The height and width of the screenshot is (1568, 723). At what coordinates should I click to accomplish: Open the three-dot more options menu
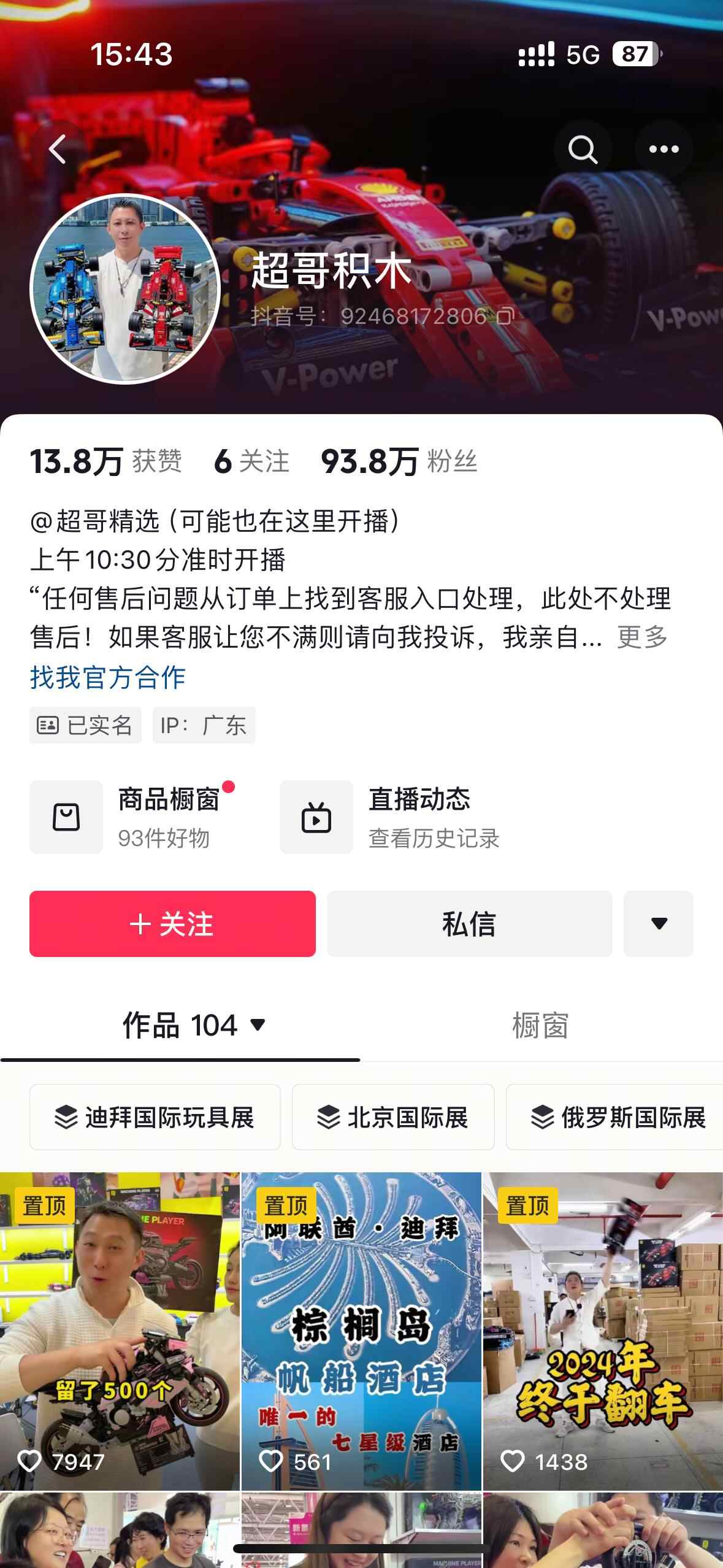pos(664,149)
